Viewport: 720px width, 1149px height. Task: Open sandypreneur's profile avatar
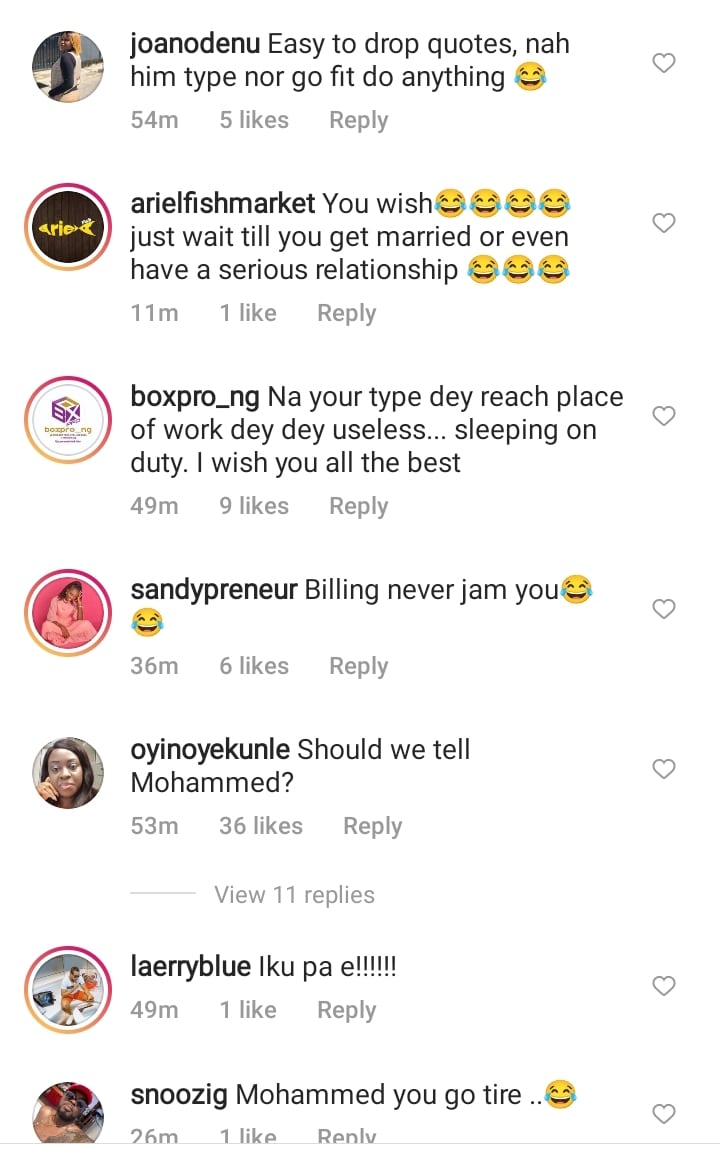(68, 613)
